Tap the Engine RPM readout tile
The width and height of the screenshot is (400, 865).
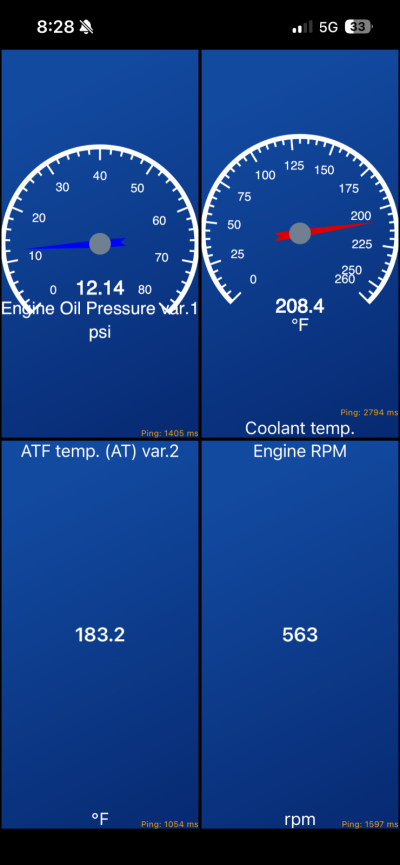[300, 634]
